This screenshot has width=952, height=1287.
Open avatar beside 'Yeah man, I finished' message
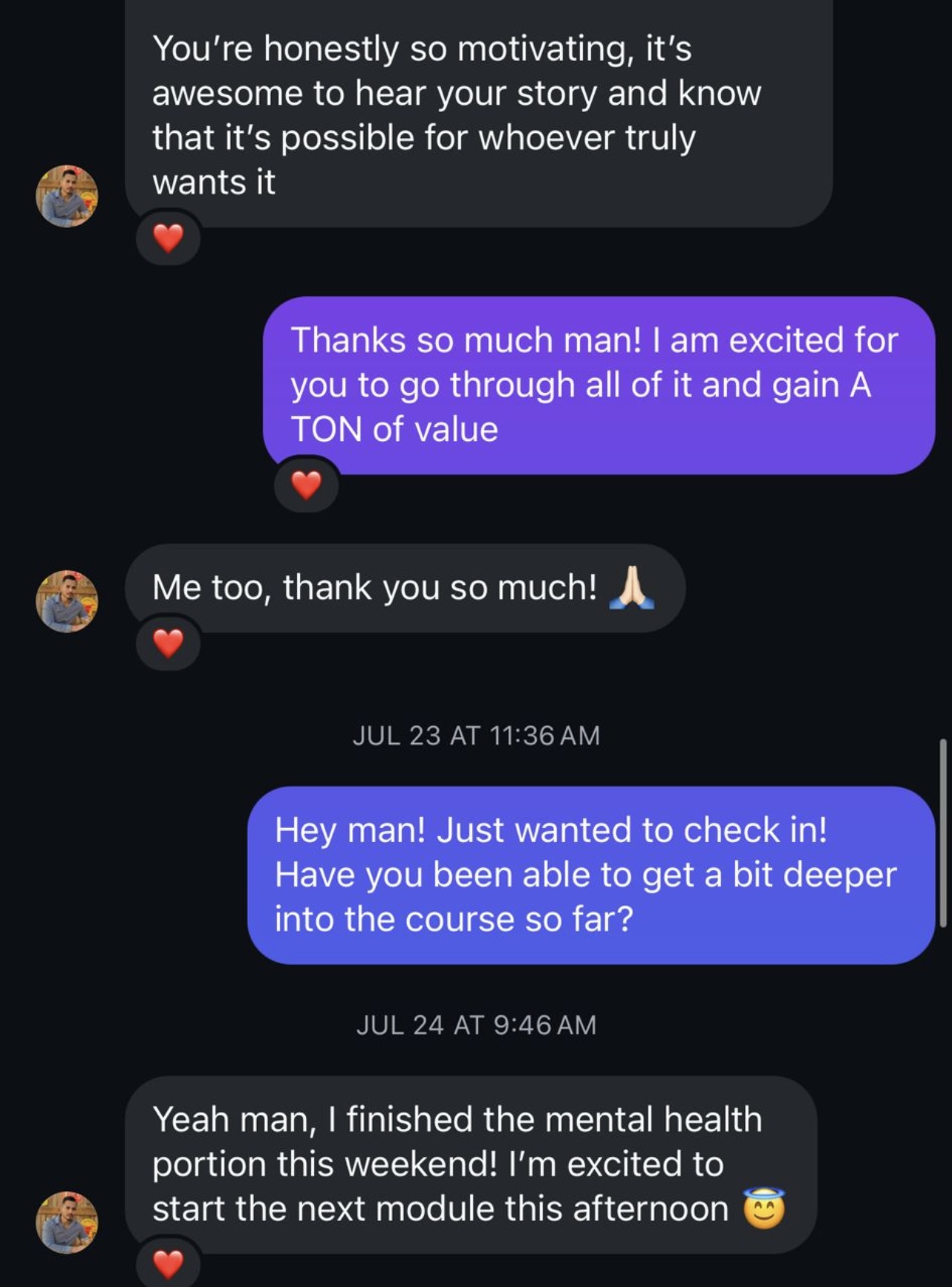click(x=67, y=1222)
